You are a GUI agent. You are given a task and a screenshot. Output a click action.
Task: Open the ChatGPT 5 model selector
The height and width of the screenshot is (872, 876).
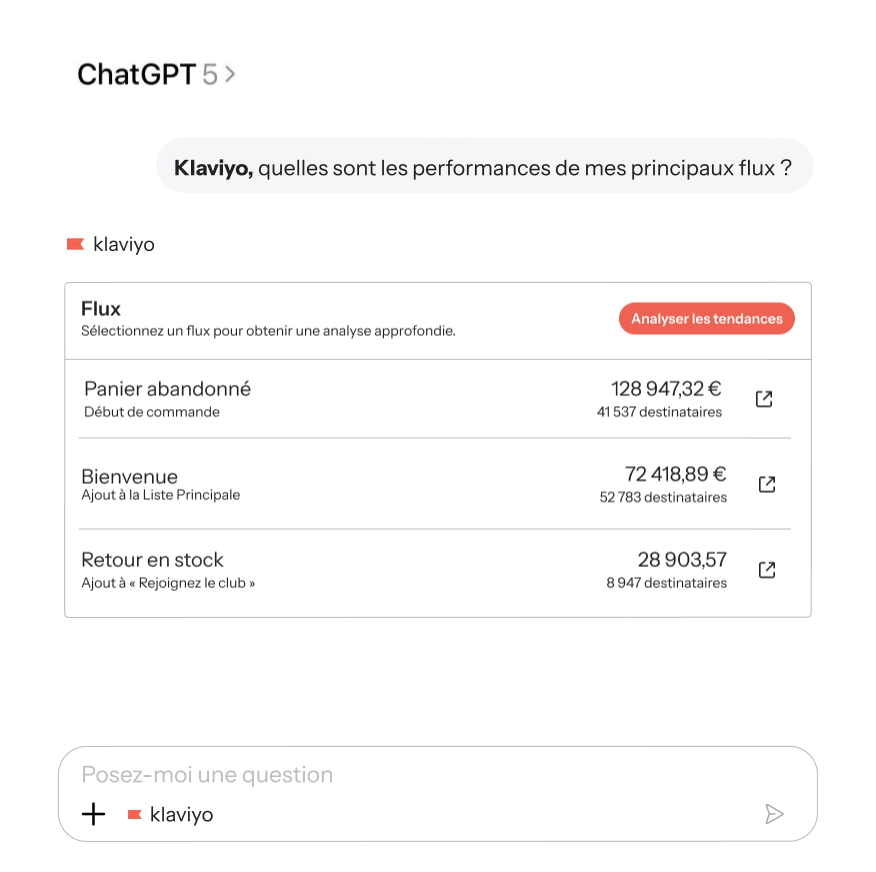coord(157,74)
